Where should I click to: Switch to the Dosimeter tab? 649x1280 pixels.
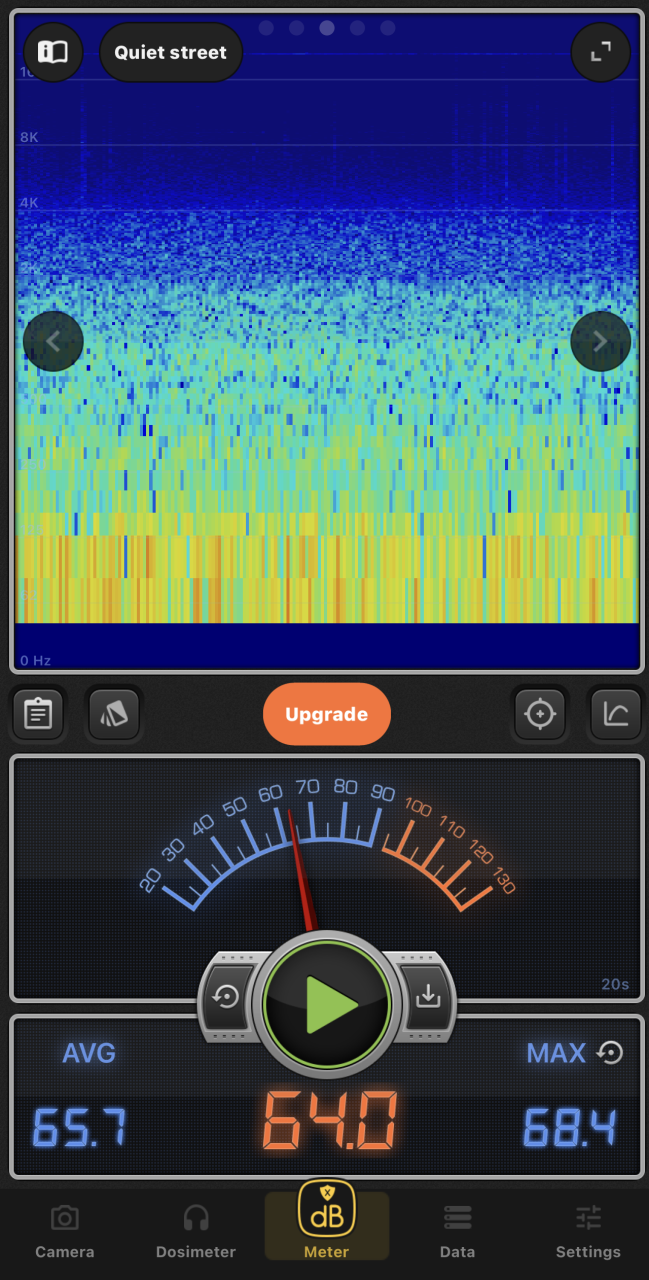pyautogui.click(x=196, y=1230)
